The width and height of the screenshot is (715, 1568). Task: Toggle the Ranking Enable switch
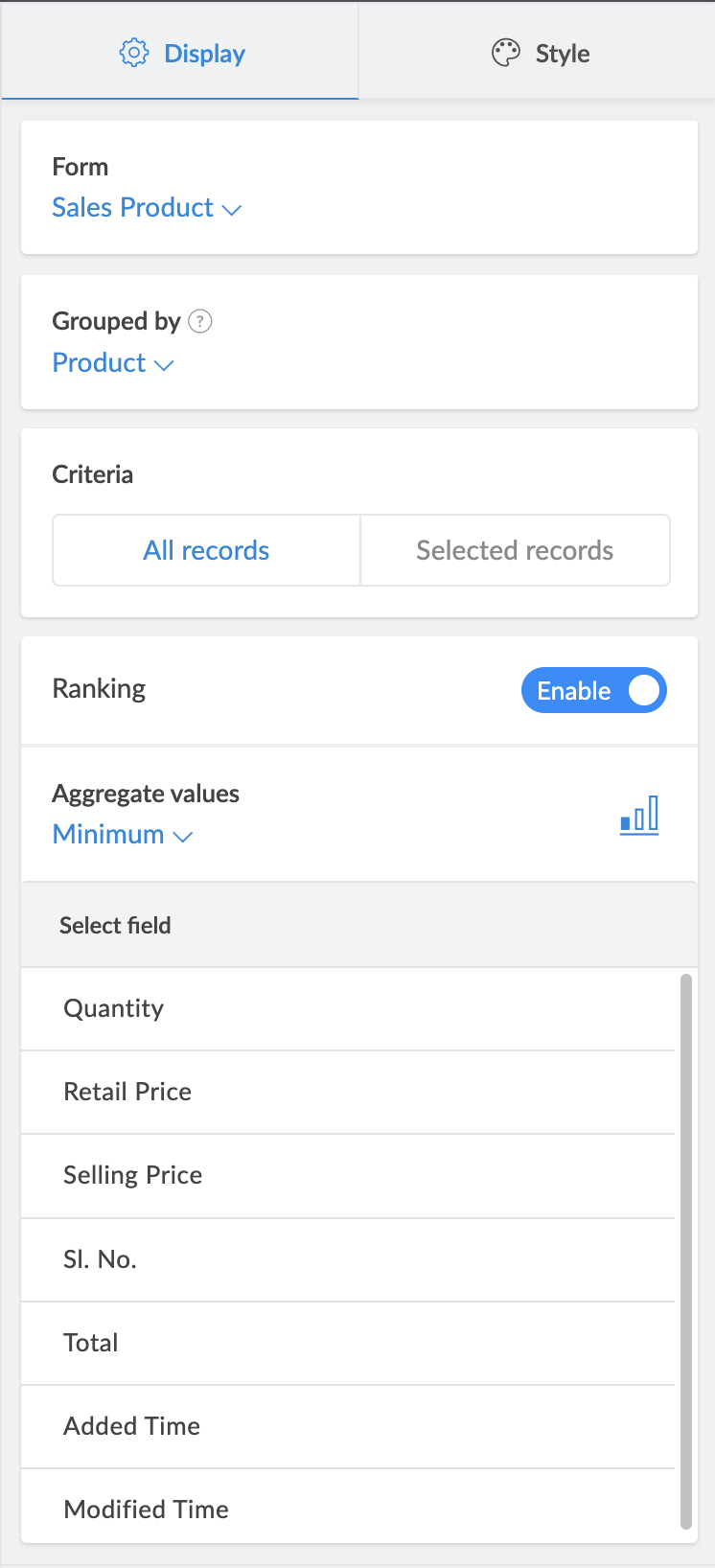pyautogui.click(x=593, y=690)
